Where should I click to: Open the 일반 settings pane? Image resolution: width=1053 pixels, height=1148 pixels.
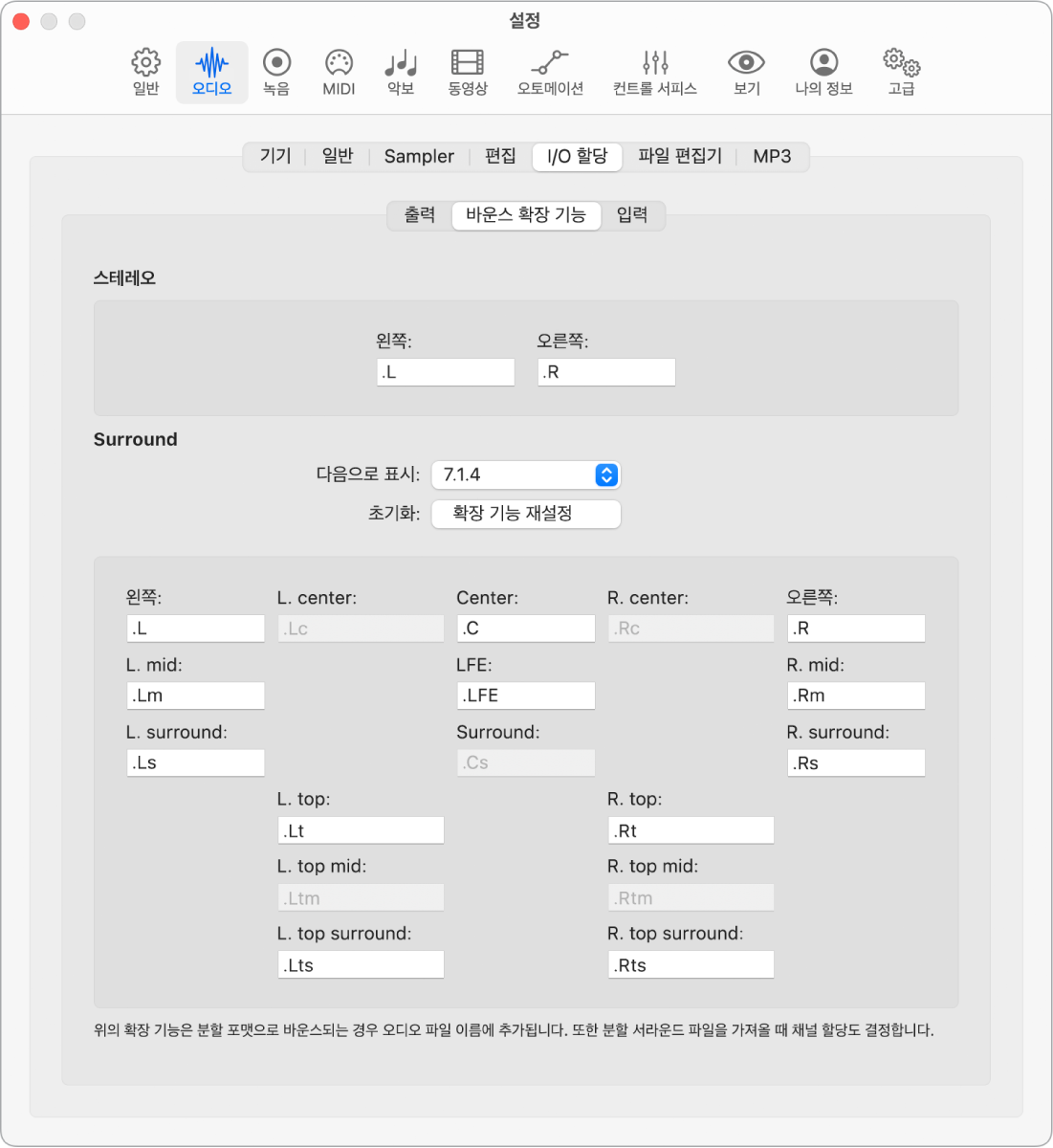(x=145, y=72)
